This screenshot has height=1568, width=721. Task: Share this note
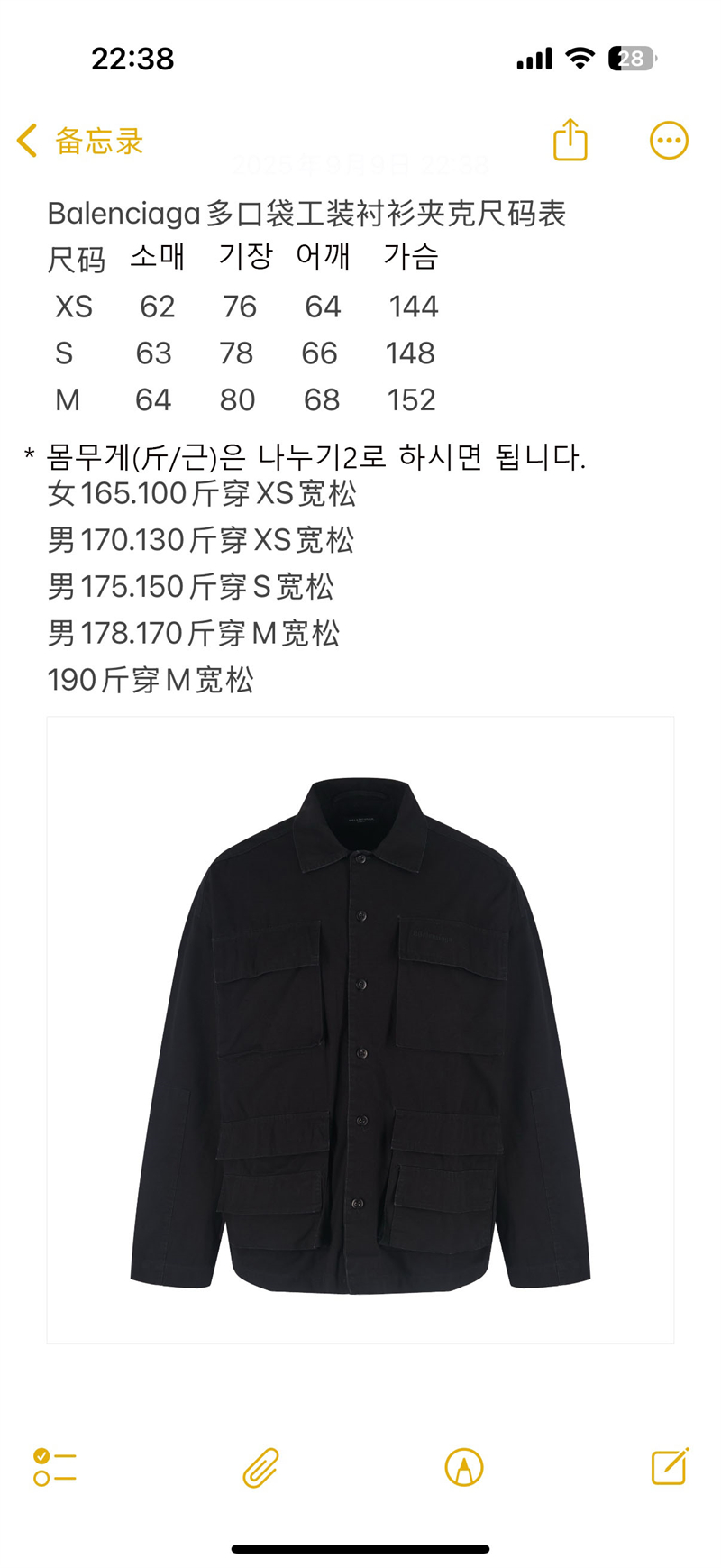[x=570, y=140]
